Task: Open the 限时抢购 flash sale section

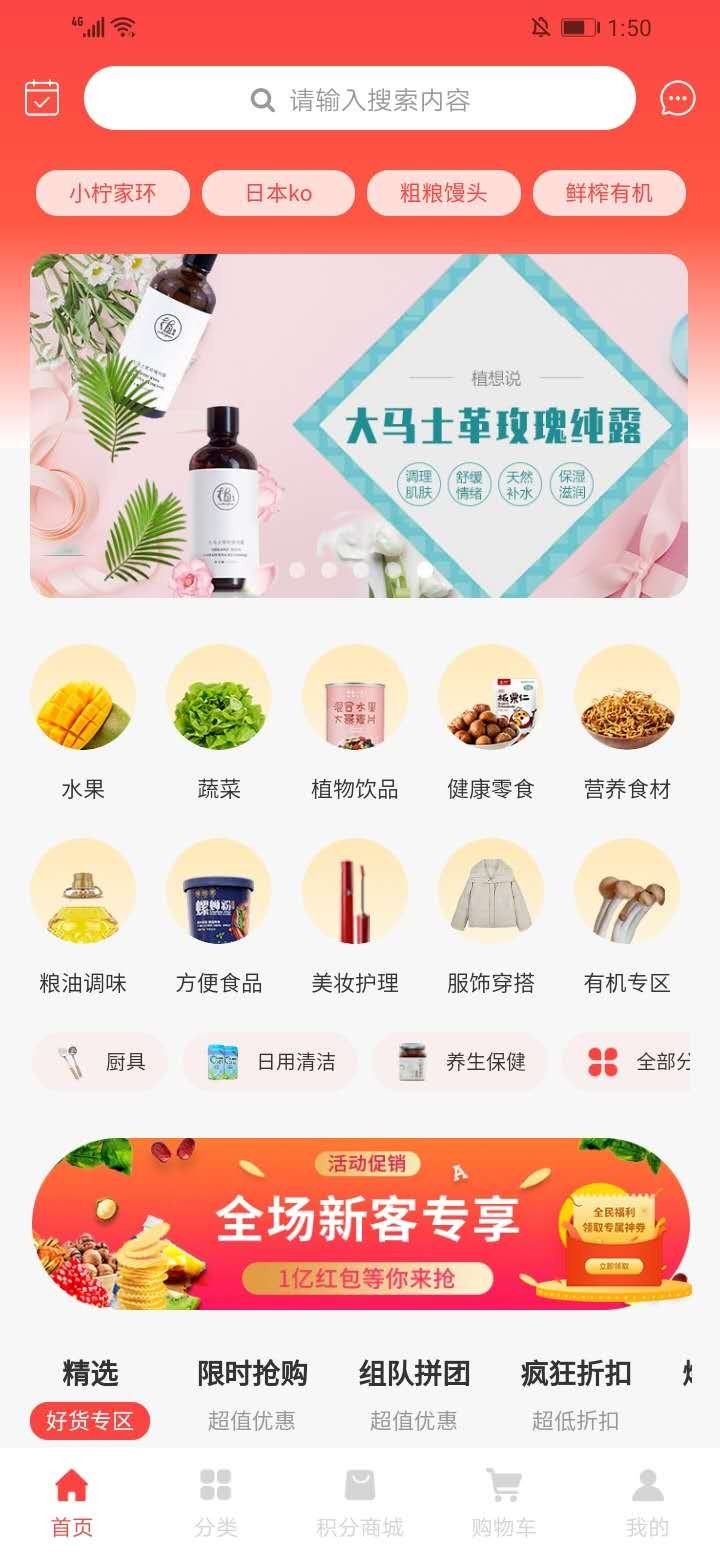Action: click(x=253, y=1374)
